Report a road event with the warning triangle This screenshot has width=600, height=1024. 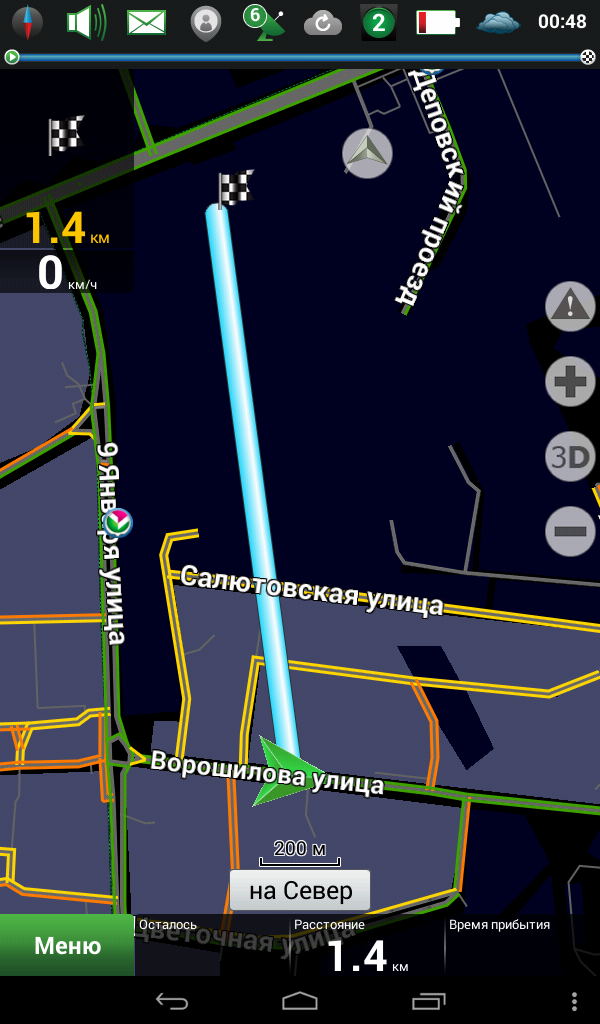pos(570,306)
